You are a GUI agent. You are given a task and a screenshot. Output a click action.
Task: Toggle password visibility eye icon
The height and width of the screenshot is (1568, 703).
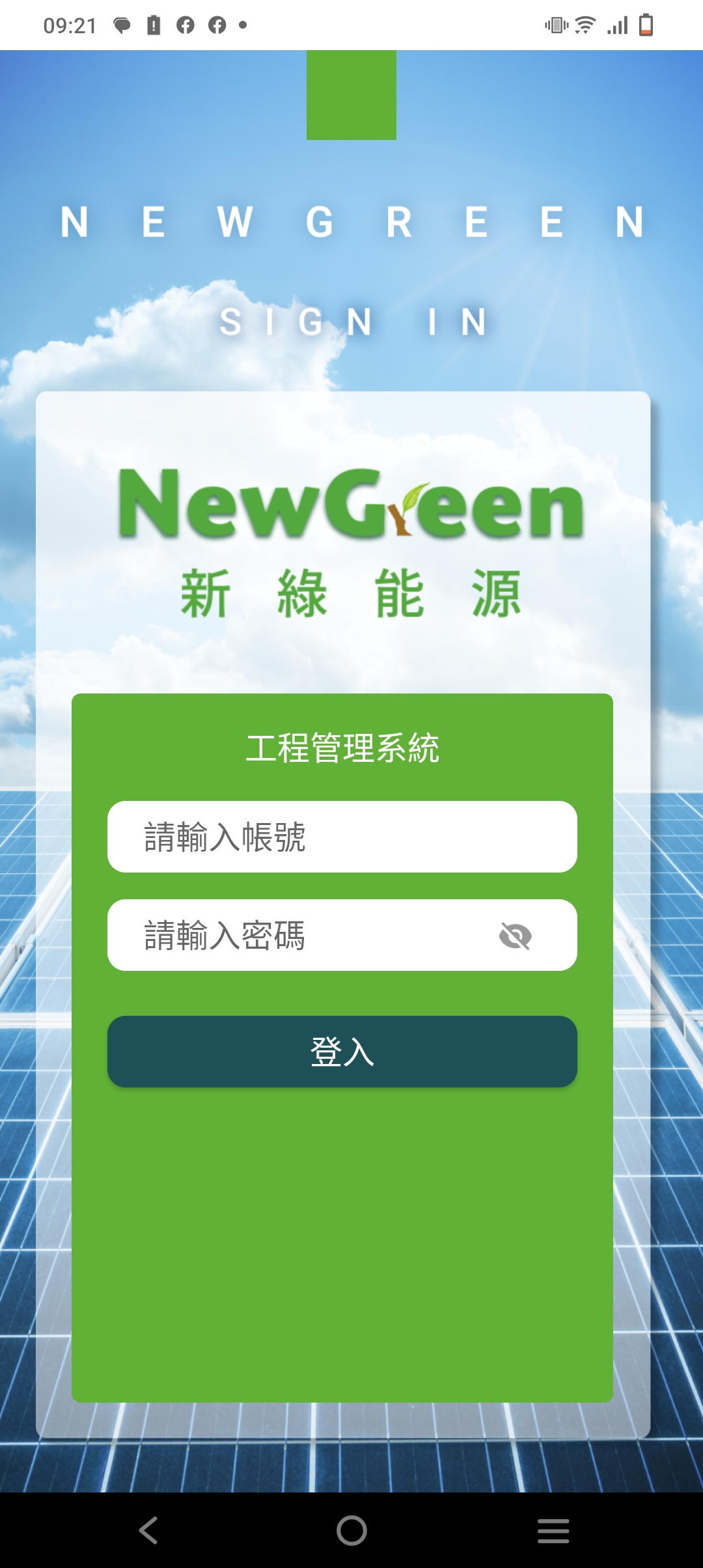[515, 936]
